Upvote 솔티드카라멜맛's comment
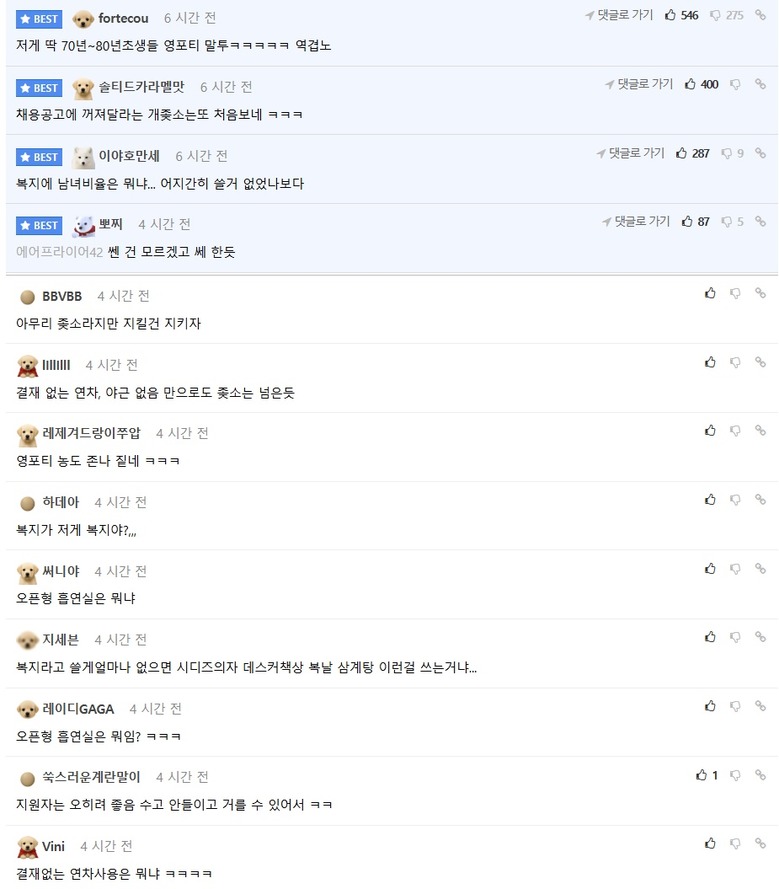The height and width of the screenshot is (889, 779). point(691,84)
